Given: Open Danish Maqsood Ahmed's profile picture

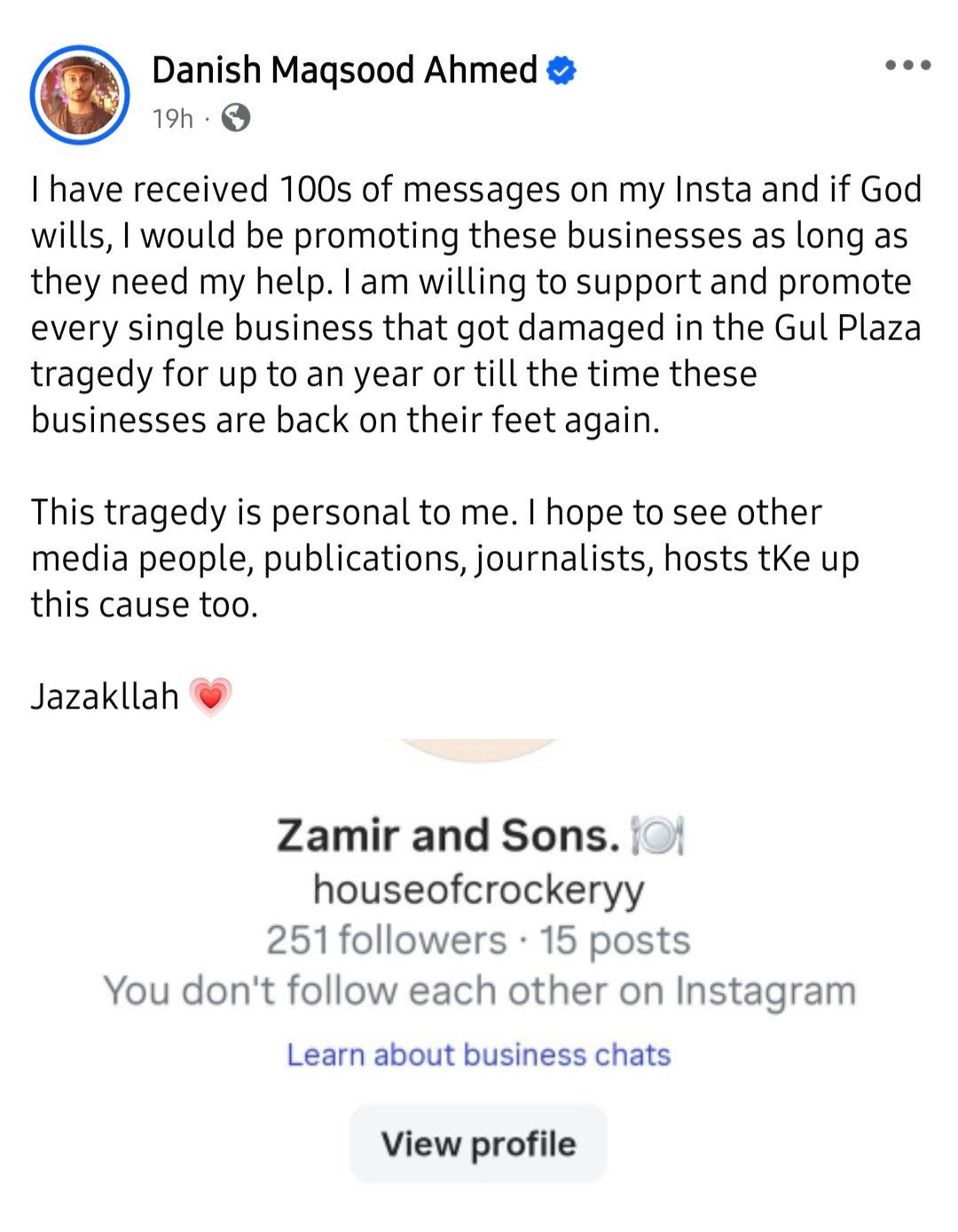Looking at the screenshot, I should pos(80,94).
